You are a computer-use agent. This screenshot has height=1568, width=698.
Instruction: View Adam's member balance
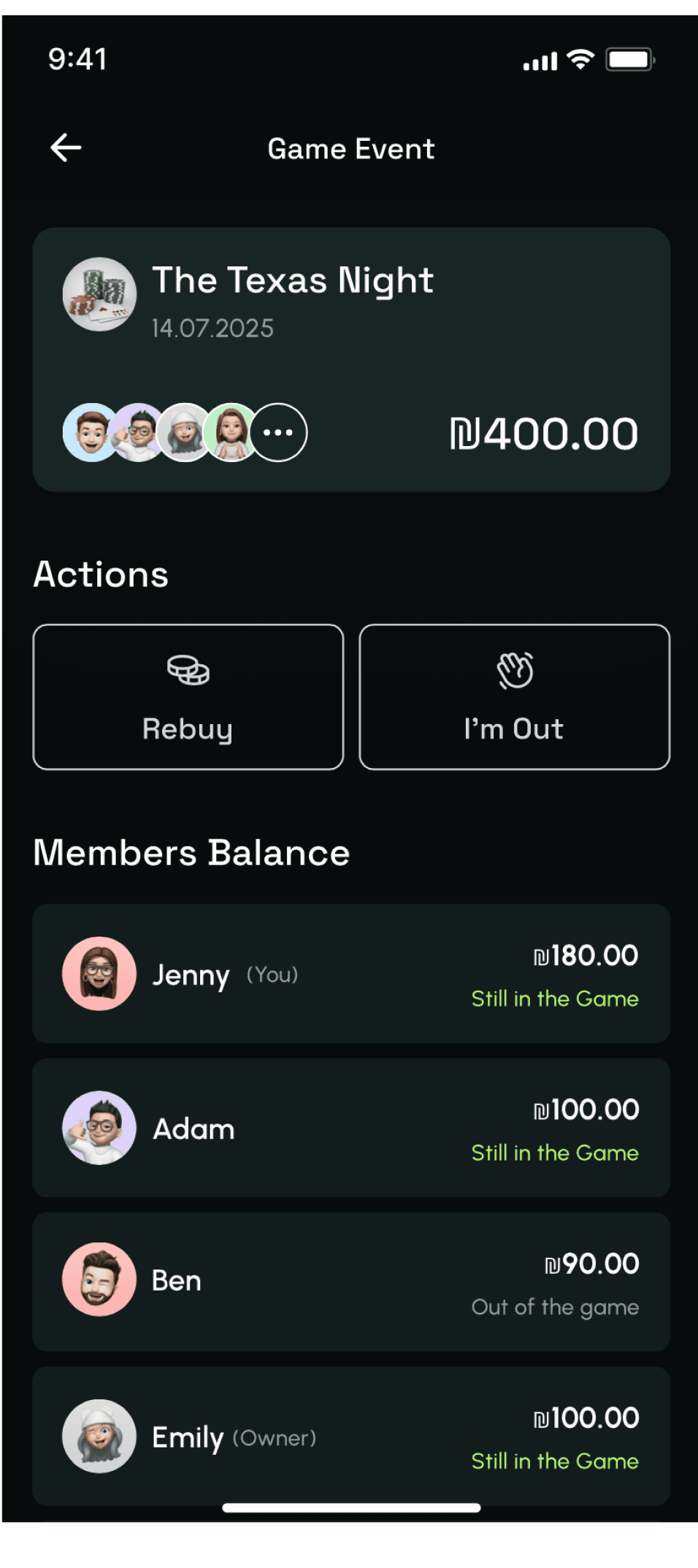point(351,1128)
